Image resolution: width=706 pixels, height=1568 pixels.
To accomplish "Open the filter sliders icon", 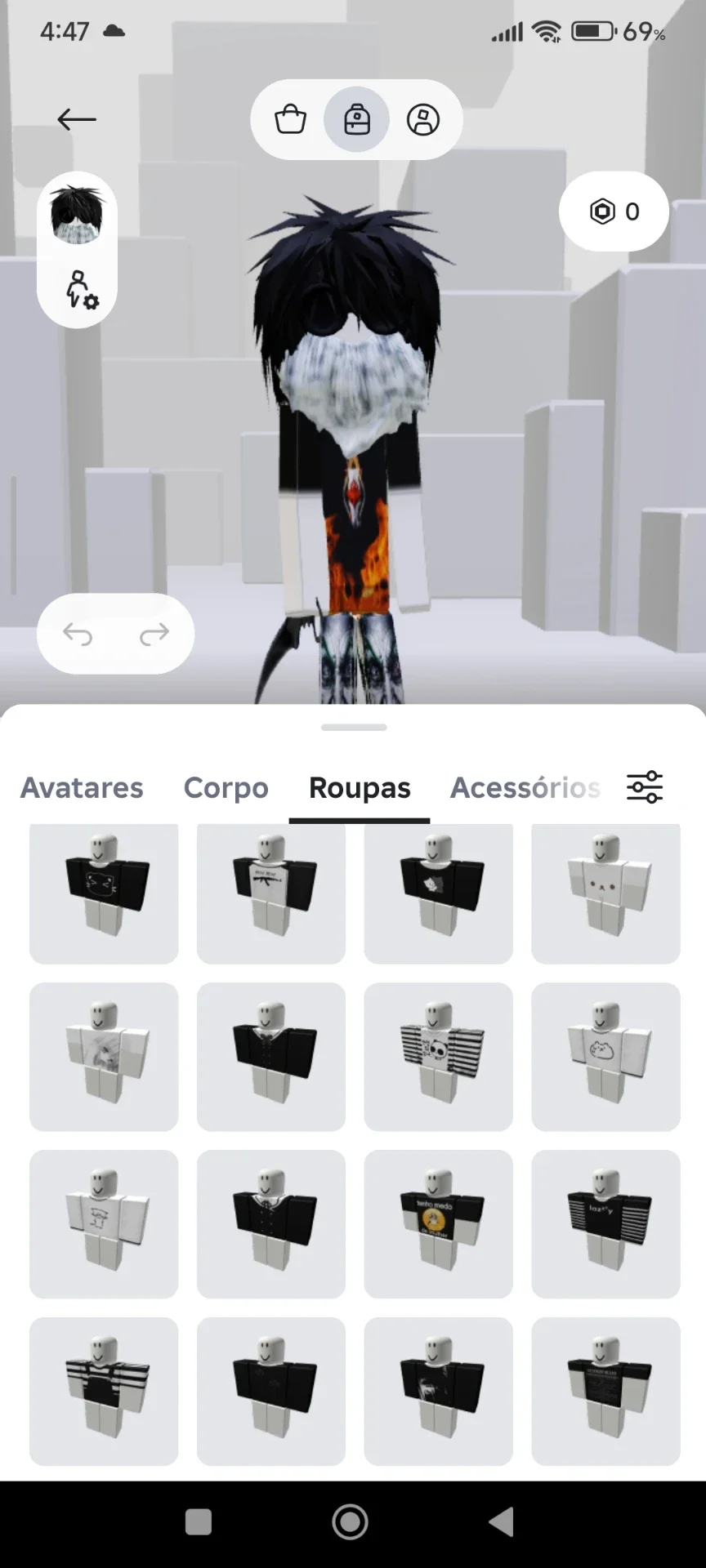I will 645,787.
